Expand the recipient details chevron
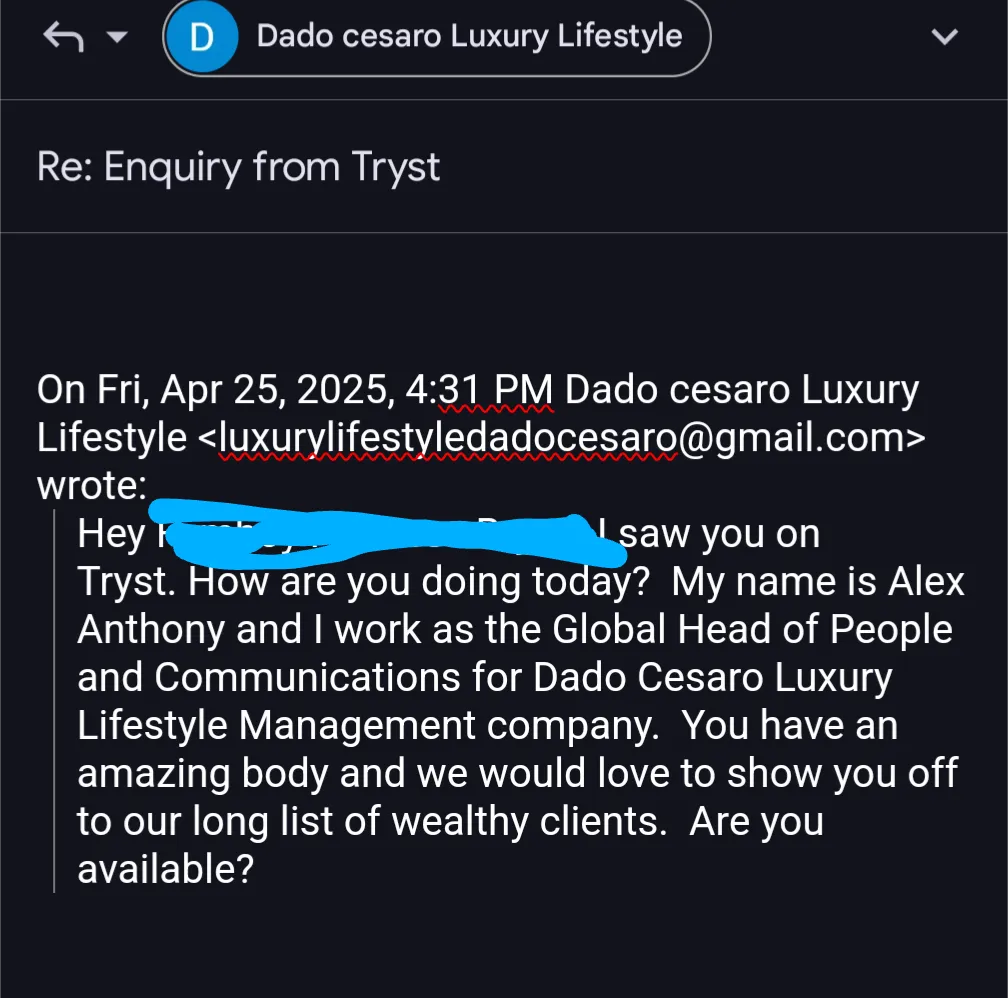 [944, 38]
